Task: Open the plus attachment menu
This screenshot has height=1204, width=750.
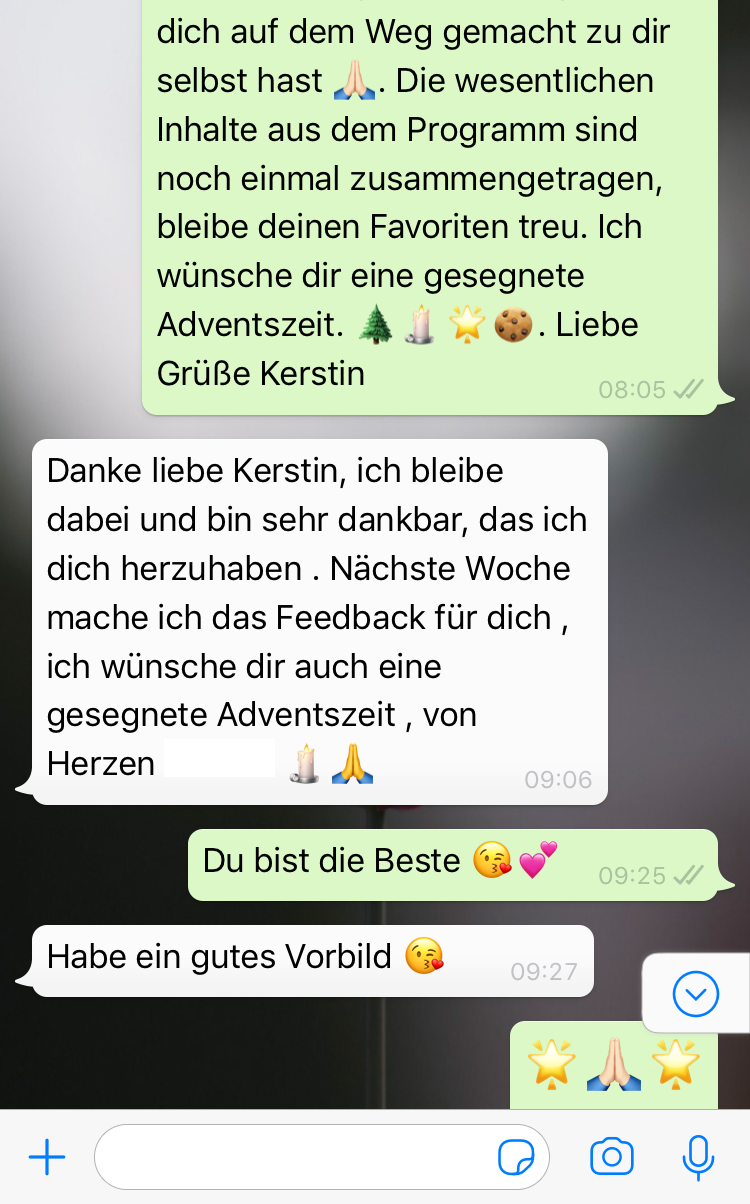Action: tap(46, 1158)
